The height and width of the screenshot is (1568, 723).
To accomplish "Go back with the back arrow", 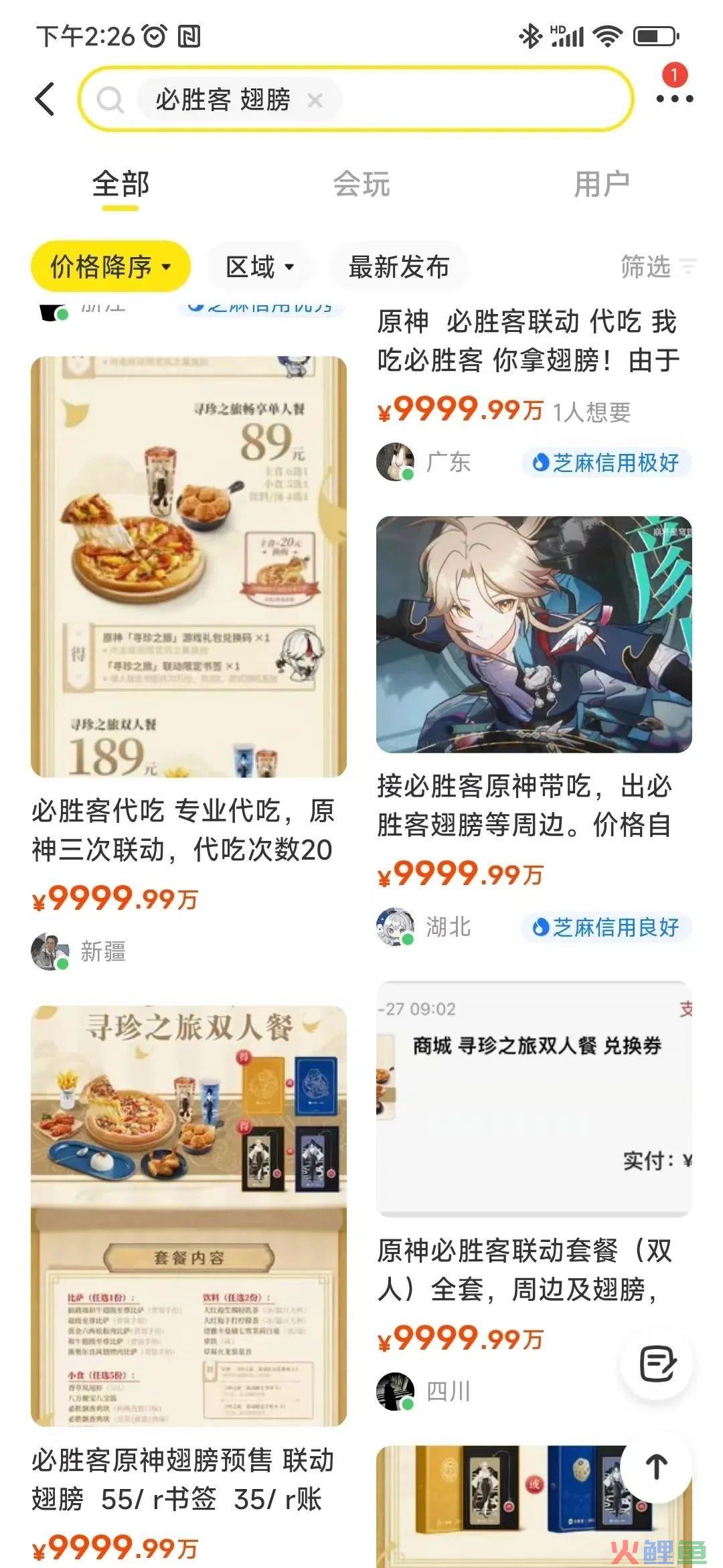I will point(45,100).
